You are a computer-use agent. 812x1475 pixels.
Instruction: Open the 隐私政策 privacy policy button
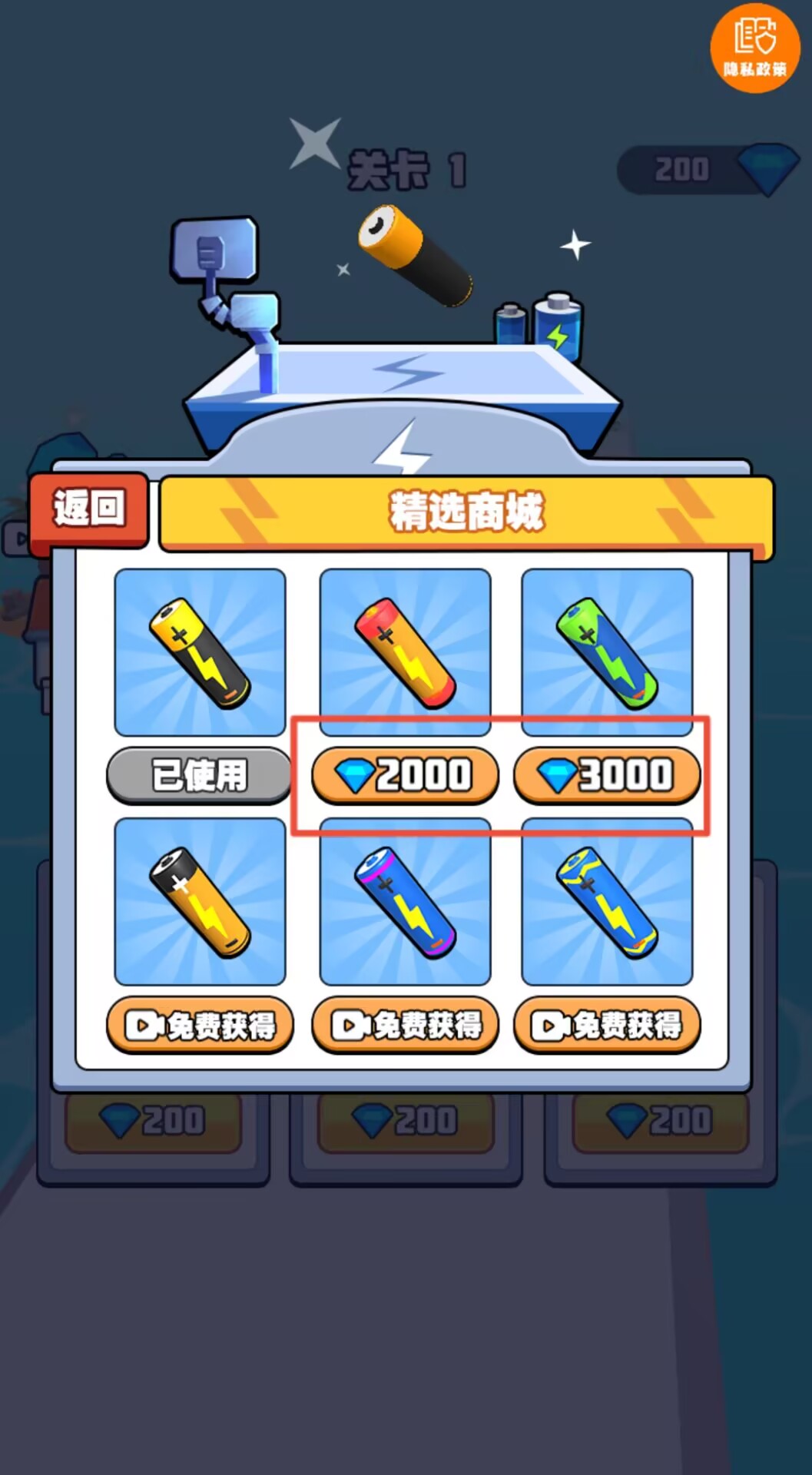[x=754, y=48]
